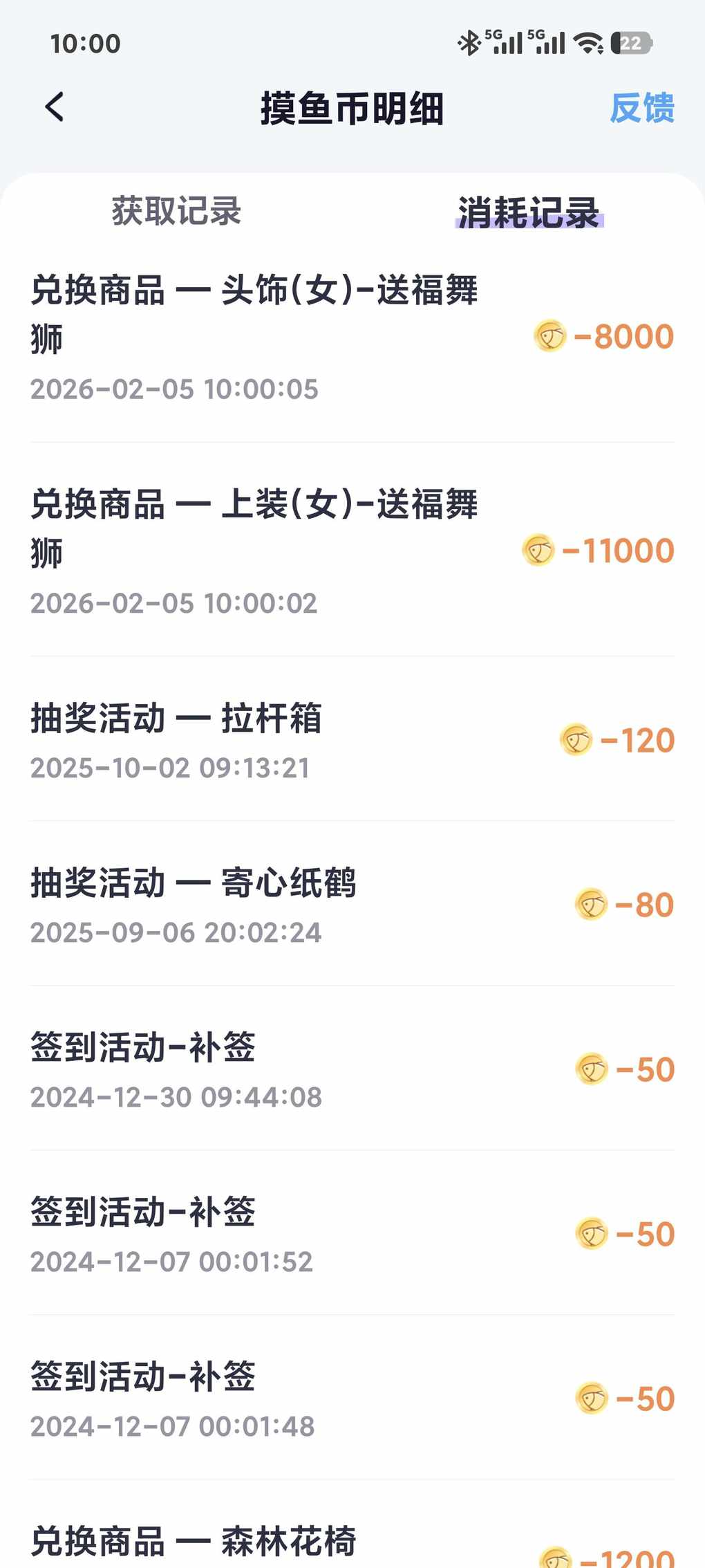
Task: Go back from 摸鱼币明细 page
Action: 55,107
